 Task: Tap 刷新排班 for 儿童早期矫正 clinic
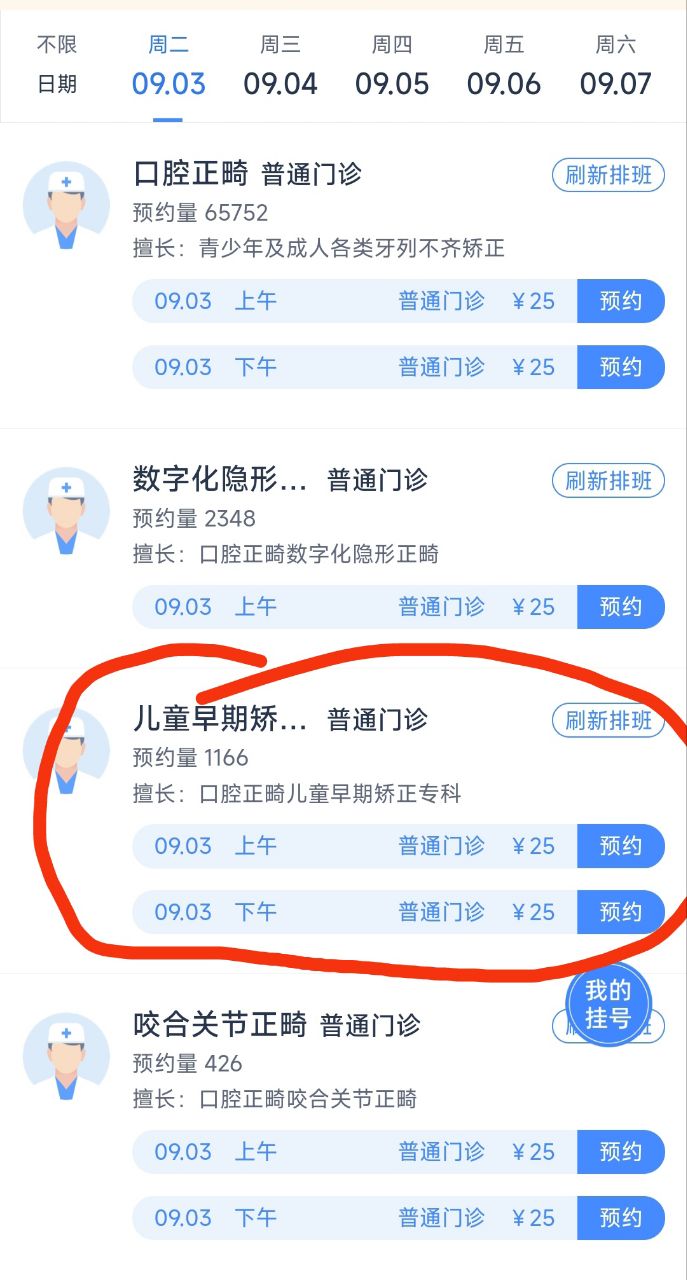[608, 720]
